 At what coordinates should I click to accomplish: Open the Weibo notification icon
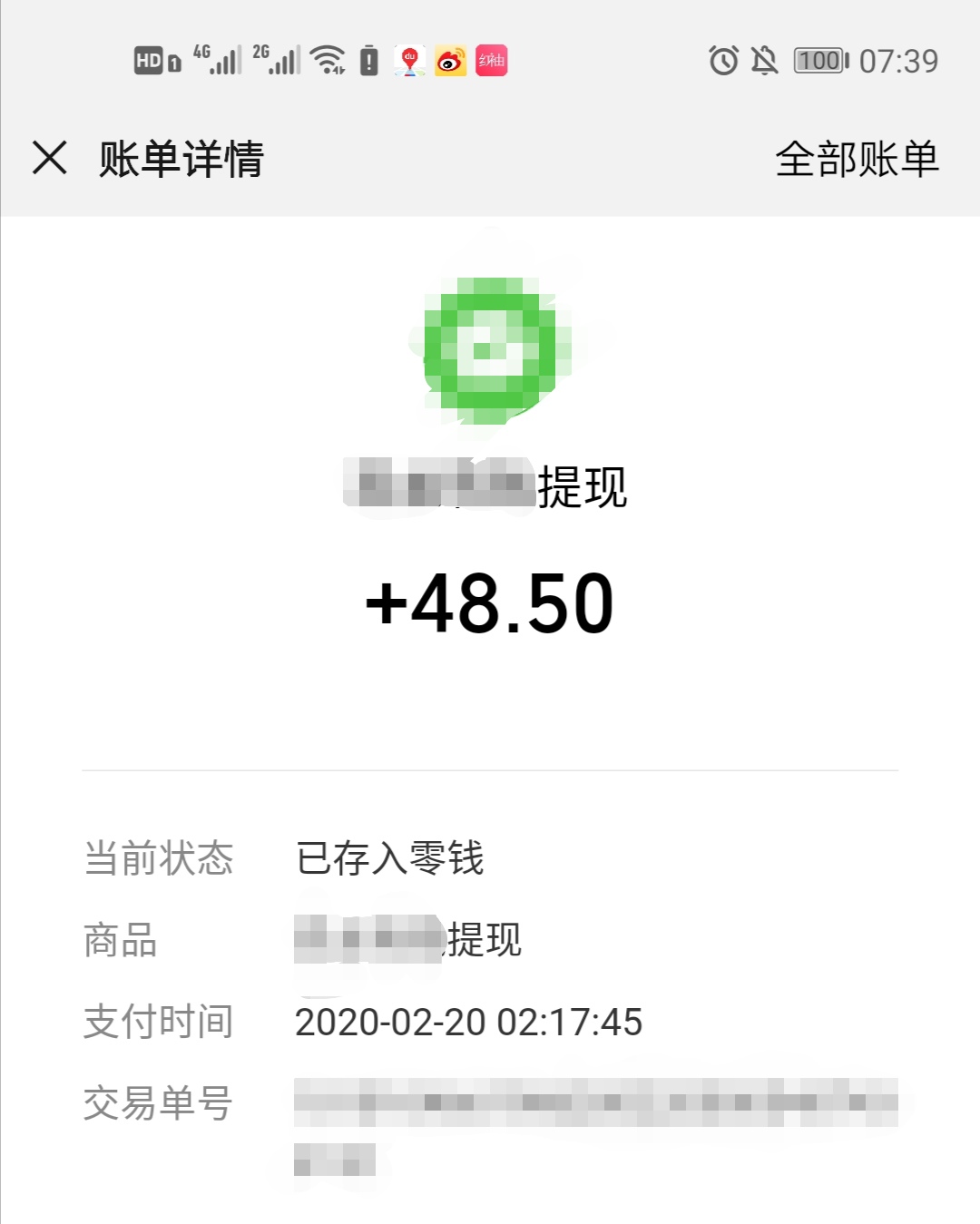tap(451, 62)
